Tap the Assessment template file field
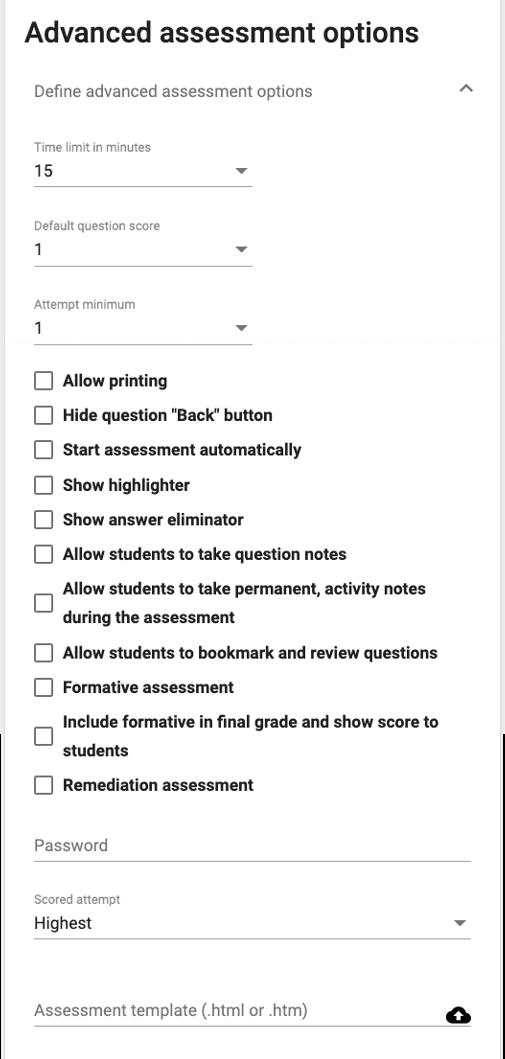 point(238,1011)
